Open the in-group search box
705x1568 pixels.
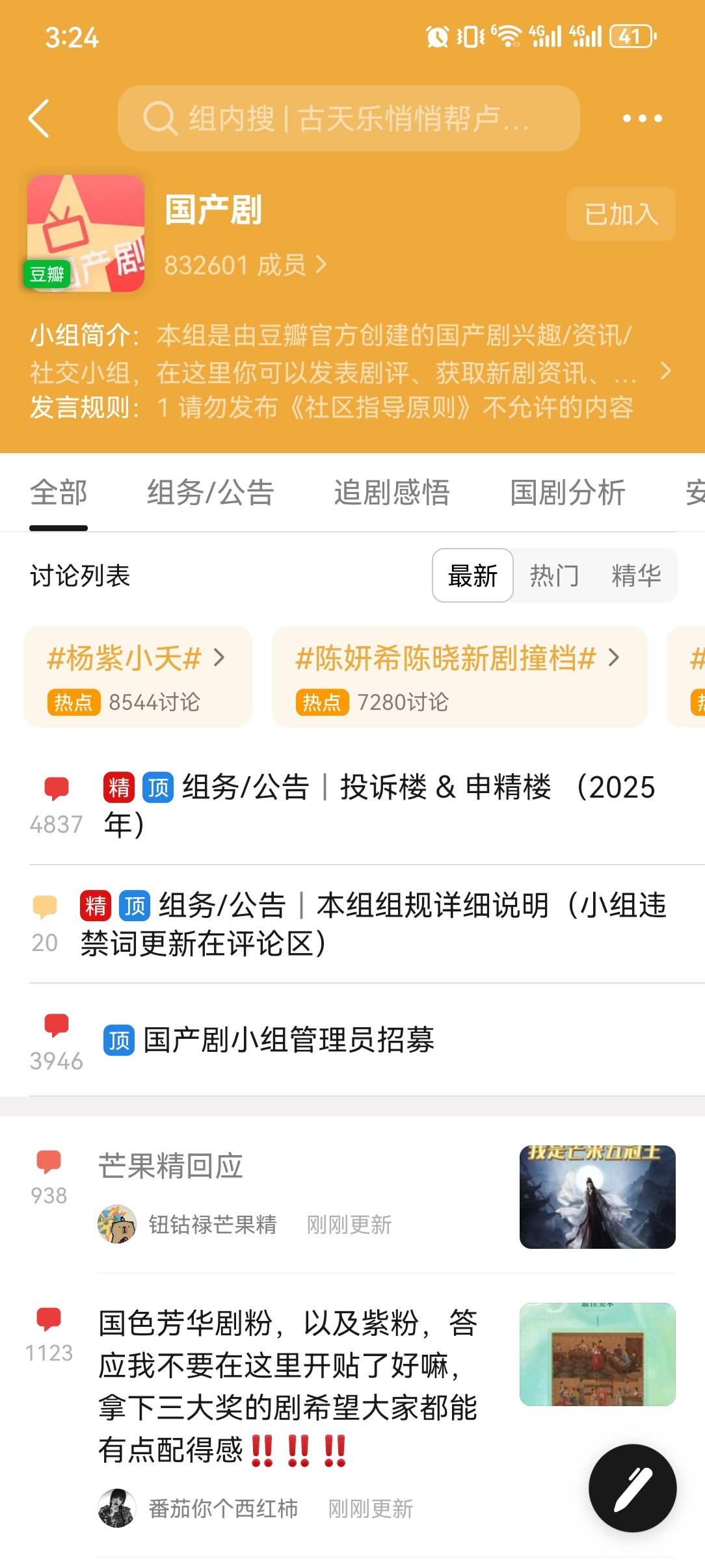pyautogui.click(x=348, y=119)
